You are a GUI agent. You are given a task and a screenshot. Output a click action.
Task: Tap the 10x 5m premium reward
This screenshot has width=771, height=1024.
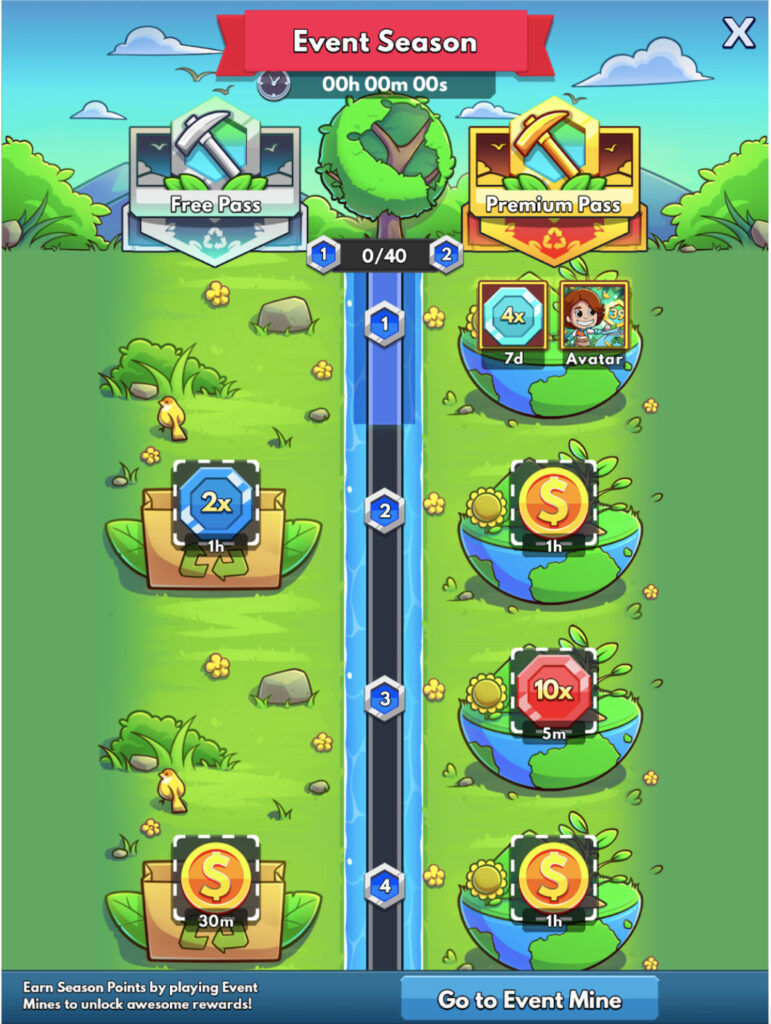point(553,693)
